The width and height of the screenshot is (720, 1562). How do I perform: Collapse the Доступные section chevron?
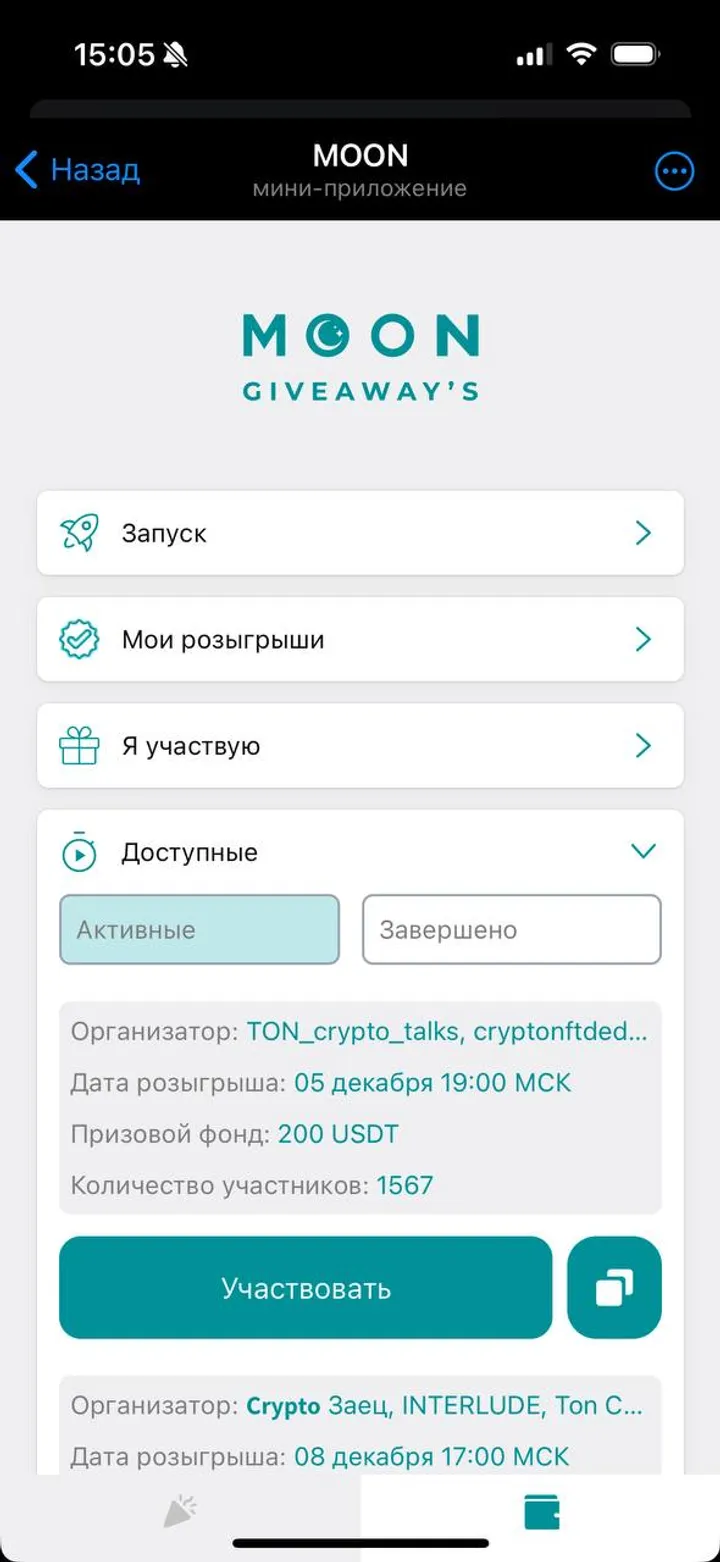[645, 851]
